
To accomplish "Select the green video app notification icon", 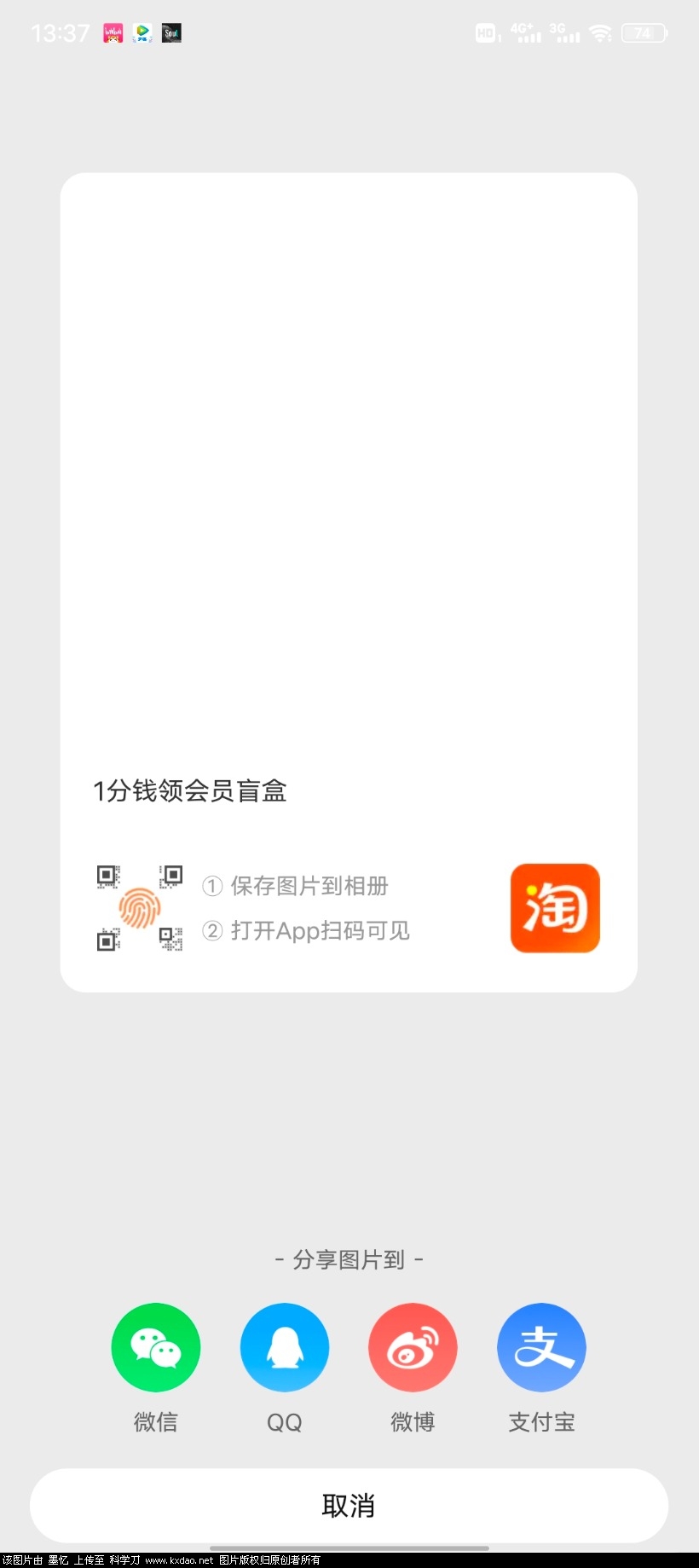I will coord(142,32).
